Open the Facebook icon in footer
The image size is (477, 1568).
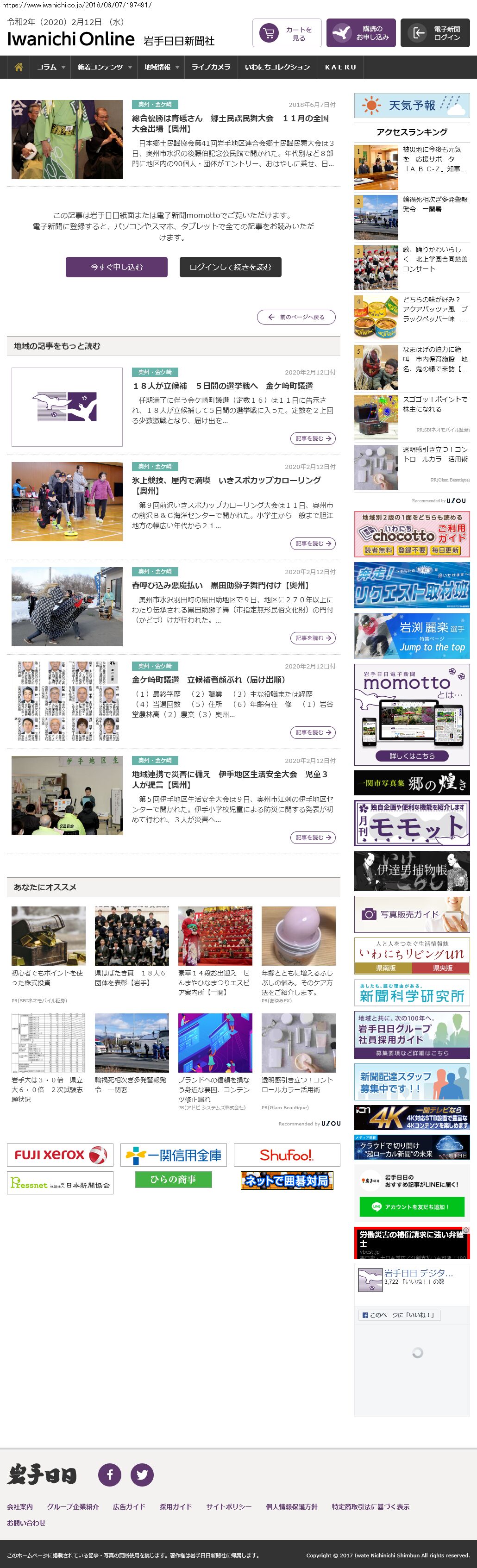click(x=110, y=1474)
